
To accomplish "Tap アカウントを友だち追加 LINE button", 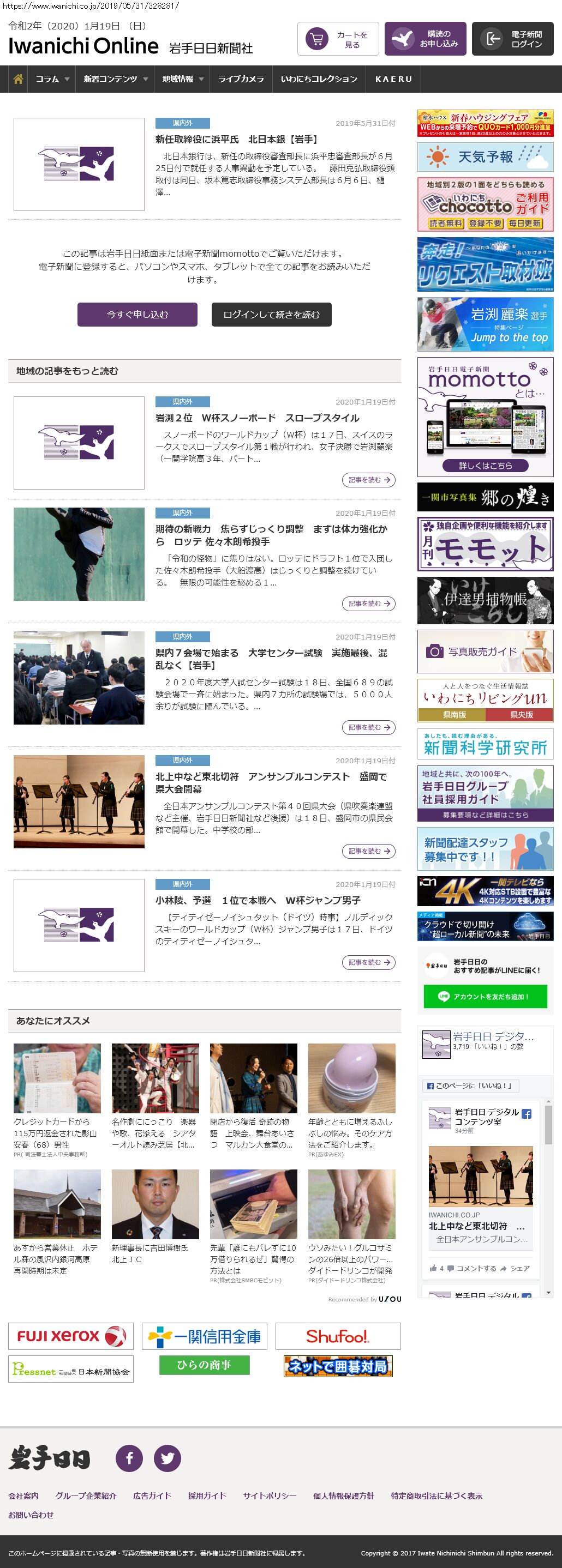I will 485,997.
